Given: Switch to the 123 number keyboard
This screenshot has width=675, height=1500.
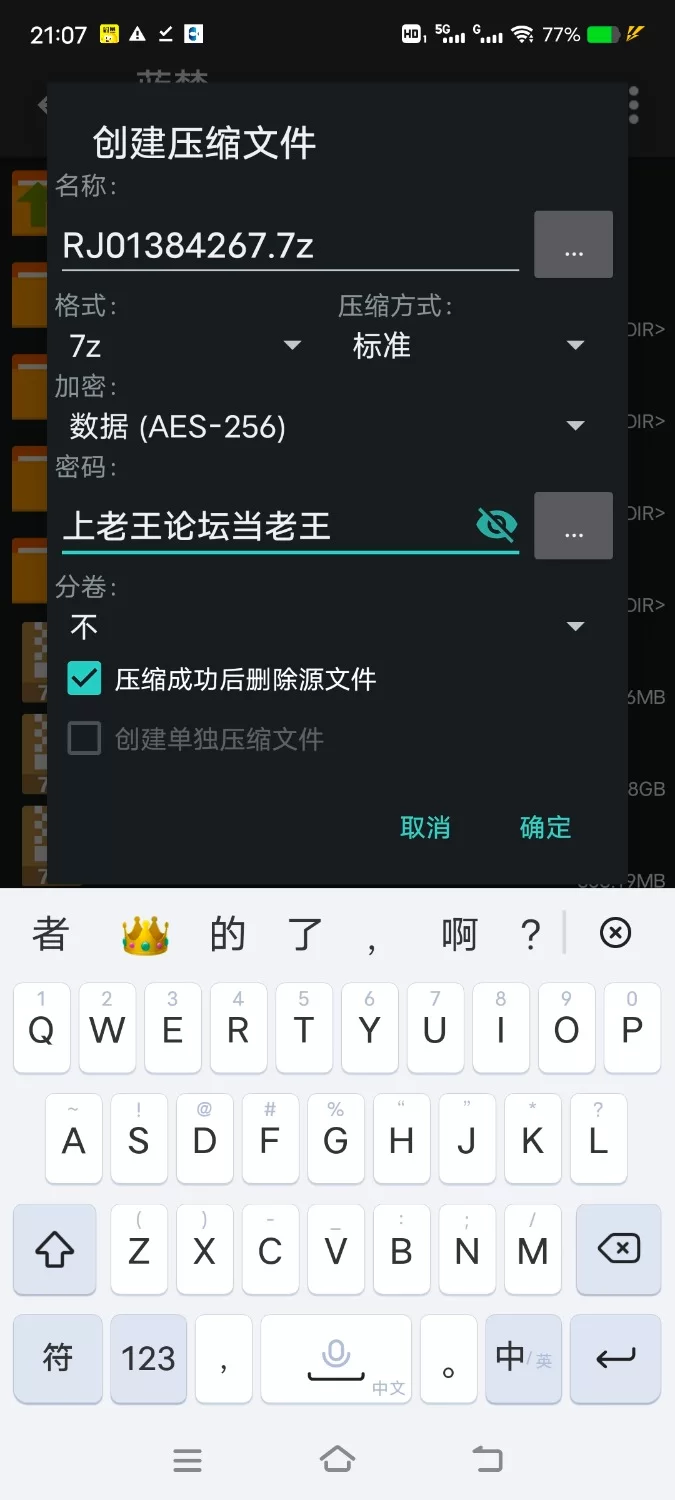Looking at the screenshot, I should 148,1357.
